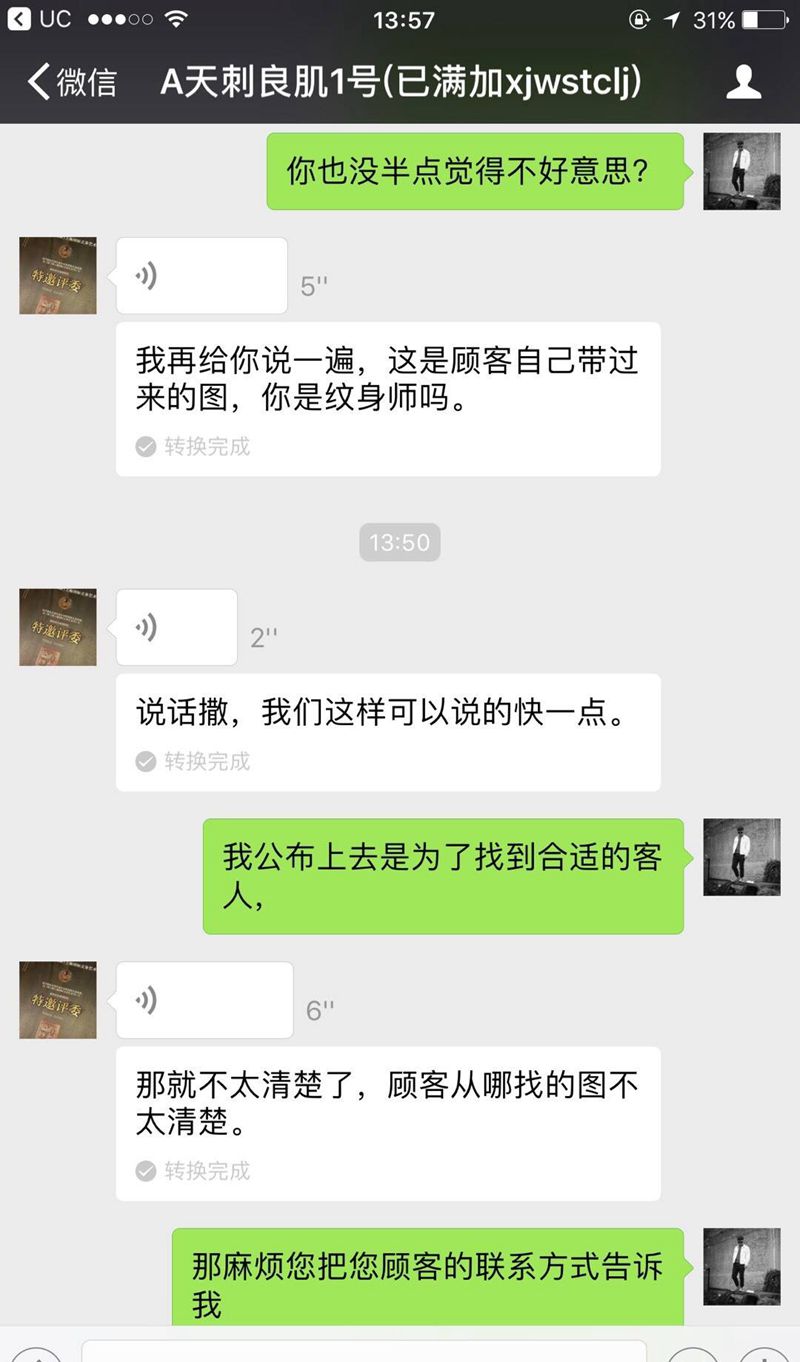800x1362 pixels.
Task: Go back to the 微信 chat list
Action: pos(72,82)
